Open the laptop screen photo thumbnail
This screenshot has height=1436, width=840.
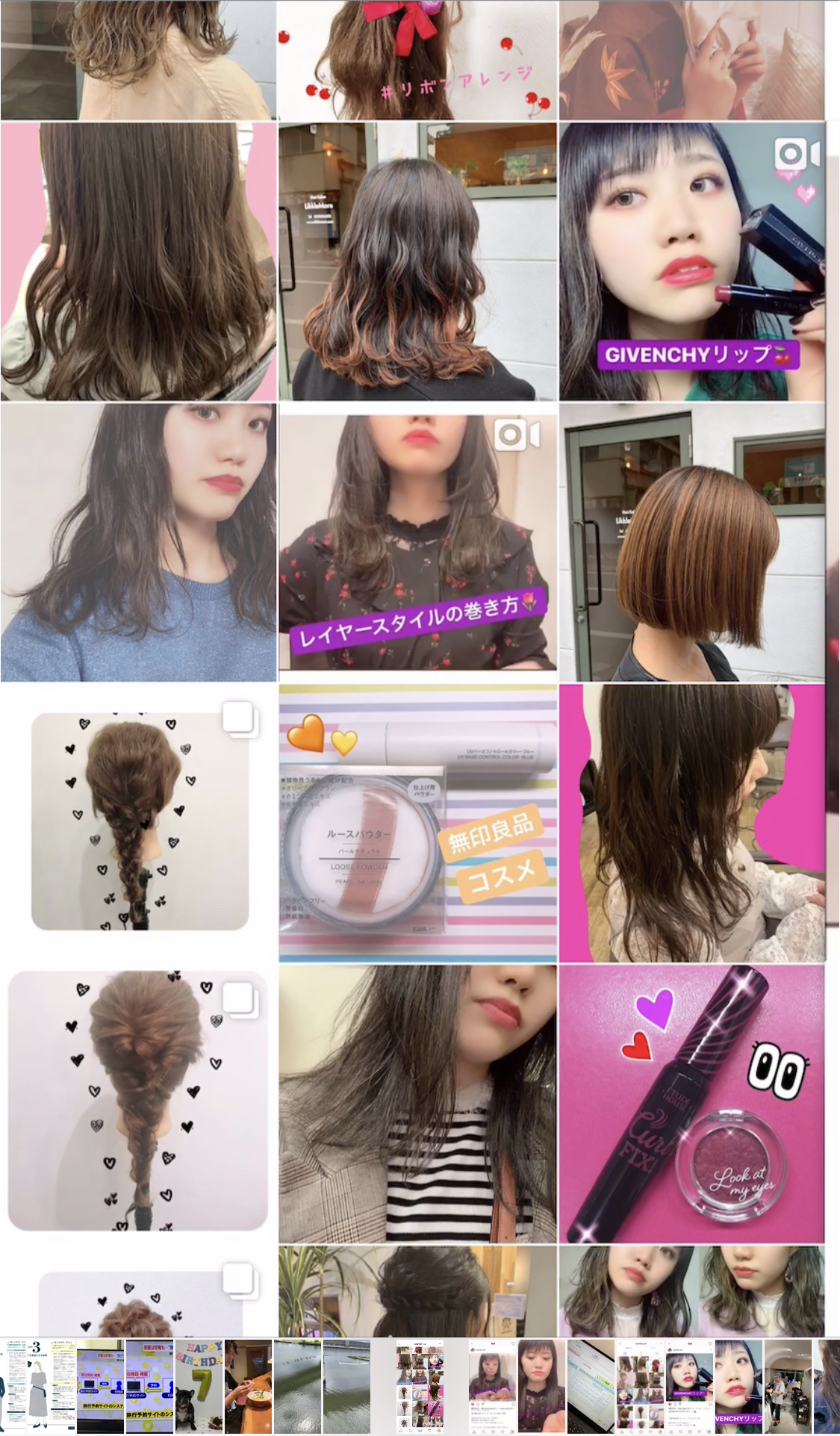(590, 1386)
